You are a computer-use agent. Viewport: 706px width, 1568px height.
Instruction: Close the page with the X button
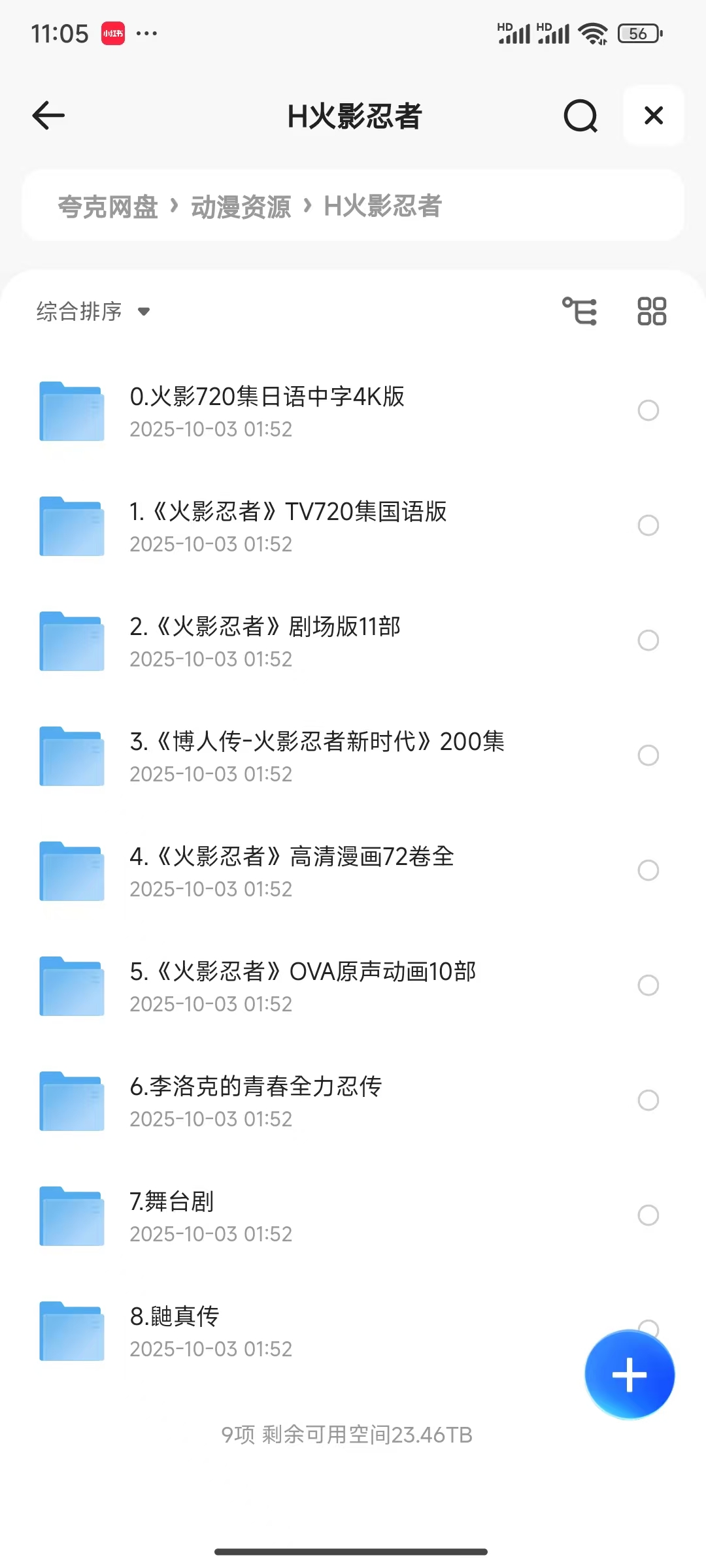pos(653,116)
